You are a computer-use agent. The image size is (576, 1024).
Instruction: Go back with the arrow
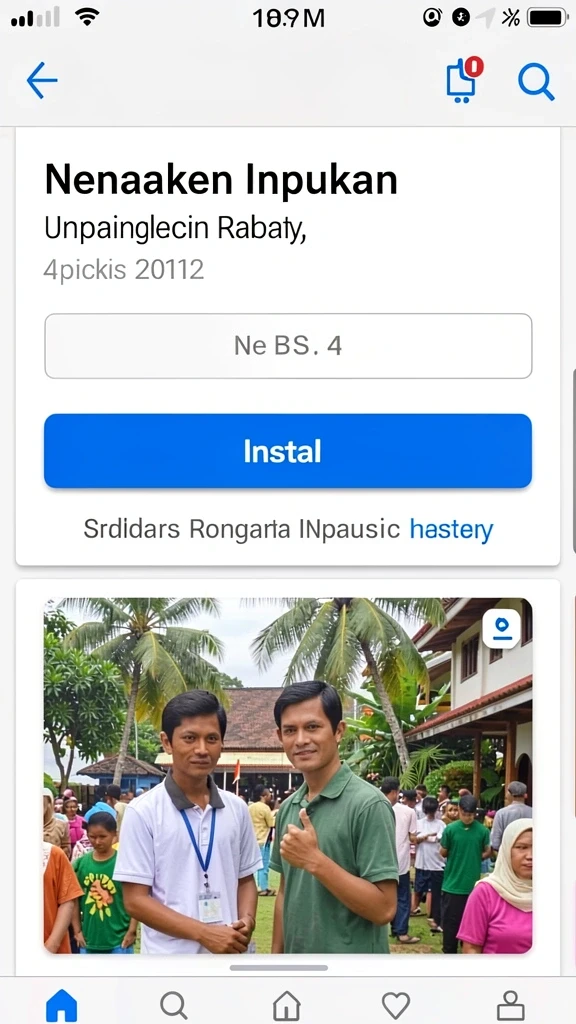tap(42, 81)
